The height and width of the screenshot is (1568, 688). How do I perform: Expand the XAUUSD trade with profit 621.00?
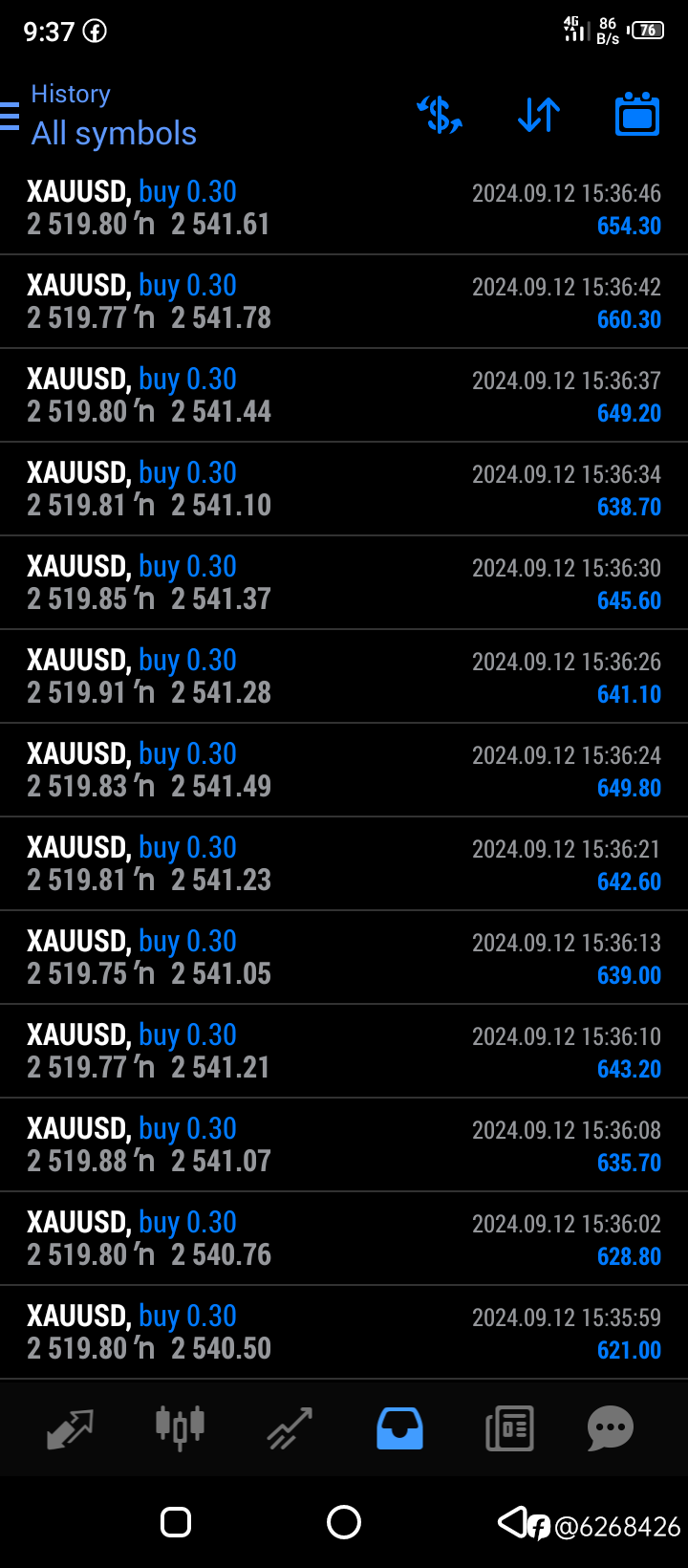click(344, 1333)
